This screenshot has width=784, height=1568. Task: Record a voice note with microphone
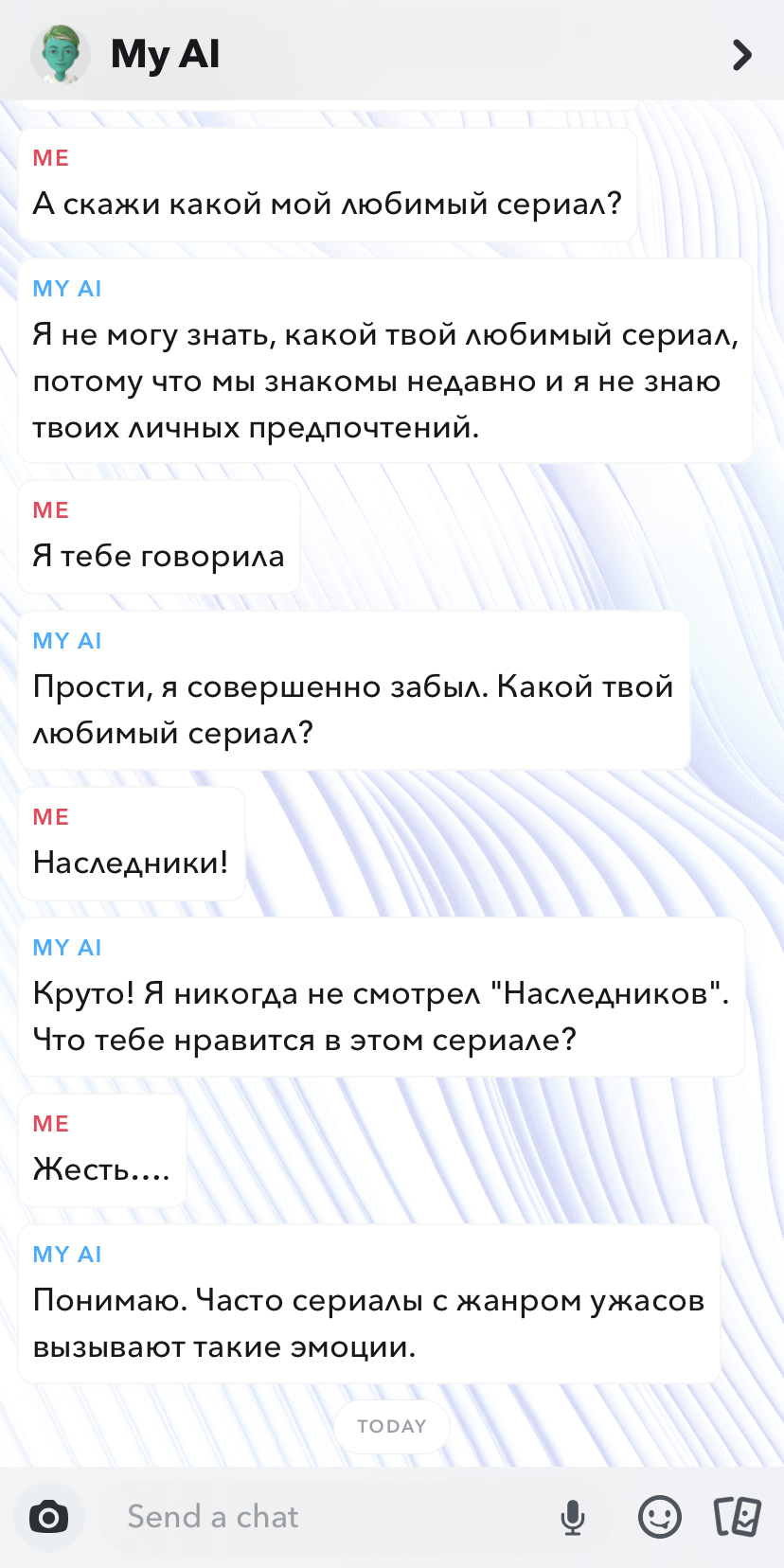point(573,1518)
